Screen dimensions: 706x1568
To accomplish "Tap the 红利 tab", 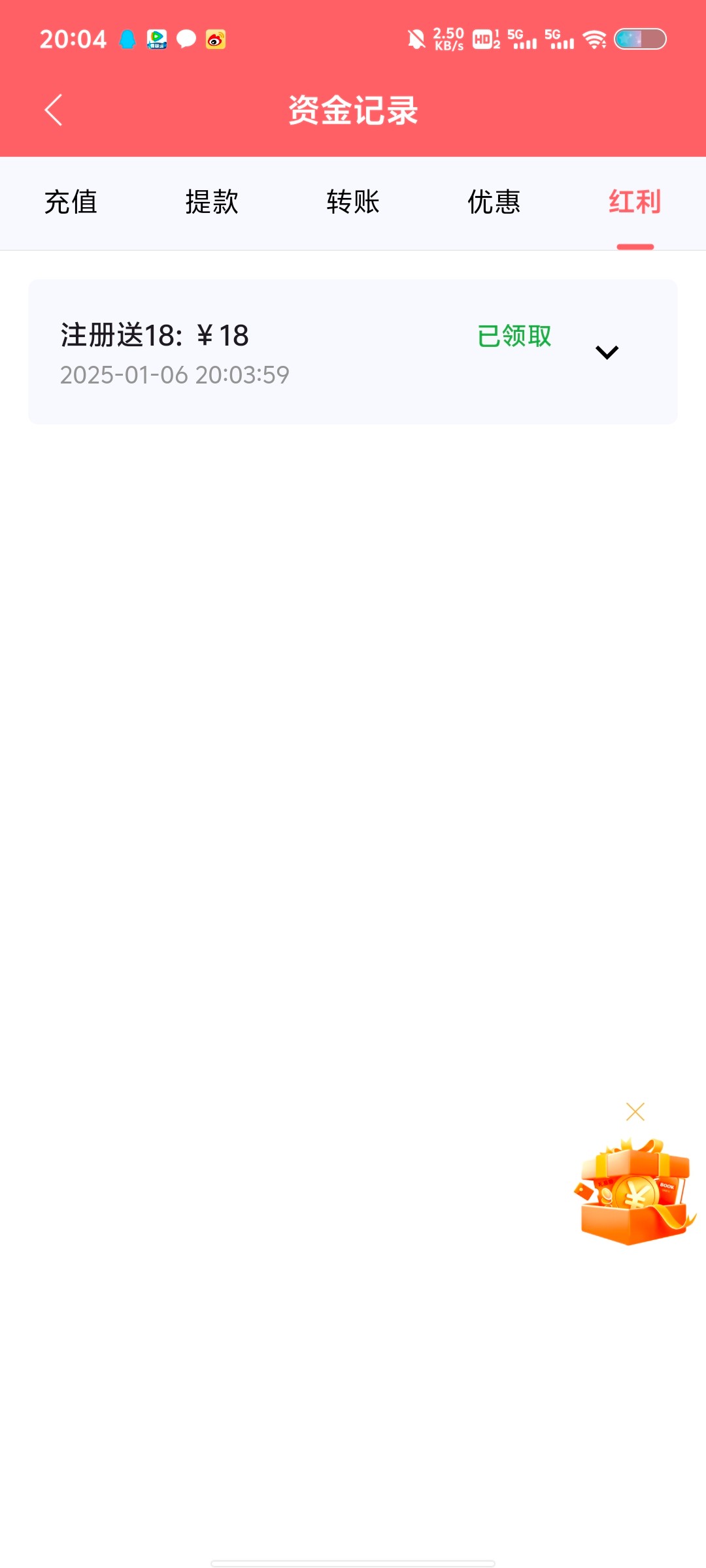I will (635, 202).
